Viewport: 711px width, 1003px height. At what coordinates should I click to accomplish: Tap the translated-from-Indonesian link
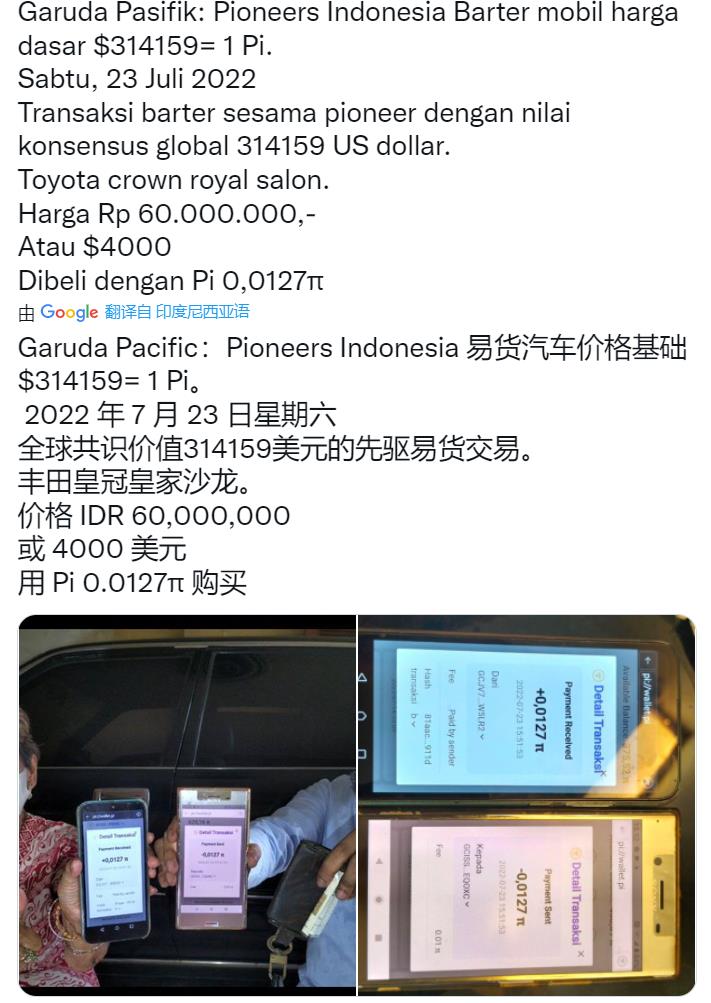(177, 312)
